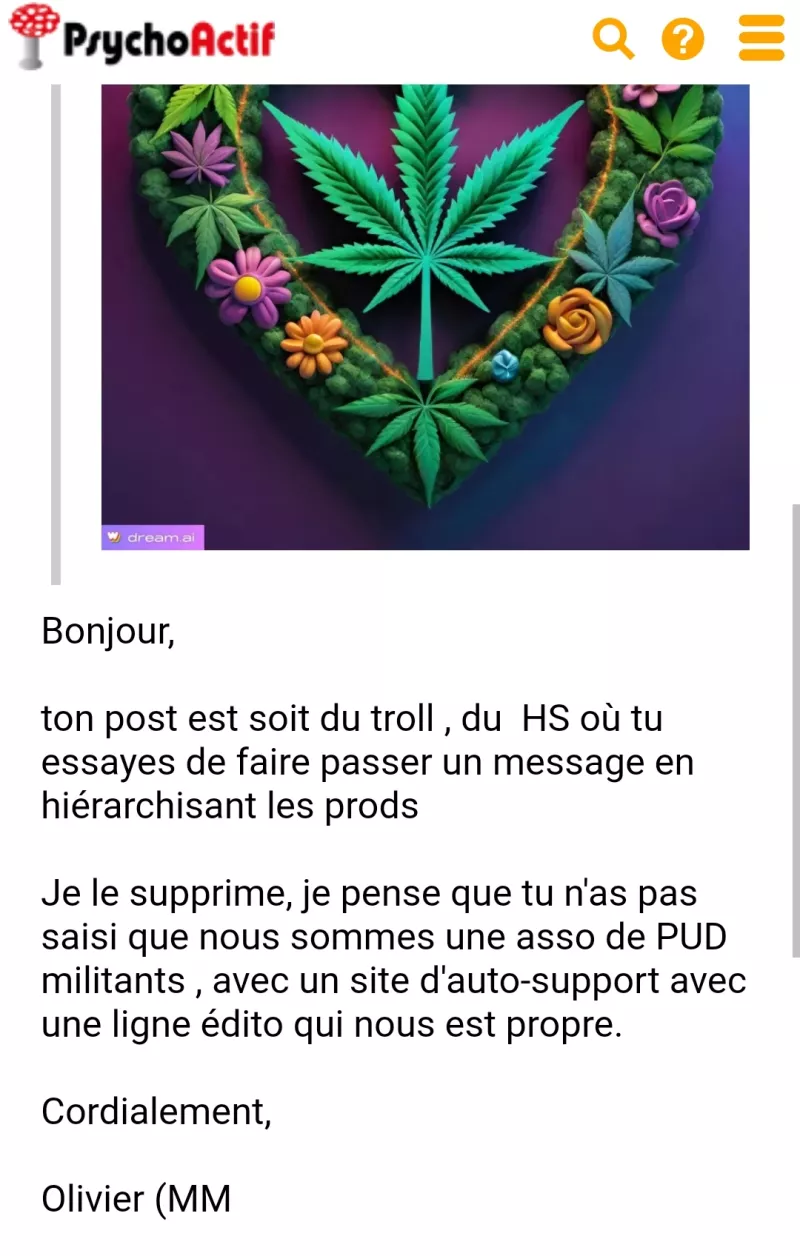The width and height of the screenshot is (800, 1256).
Task: Go to PsychoActif home via logo
Action: [x=142, y=37]
